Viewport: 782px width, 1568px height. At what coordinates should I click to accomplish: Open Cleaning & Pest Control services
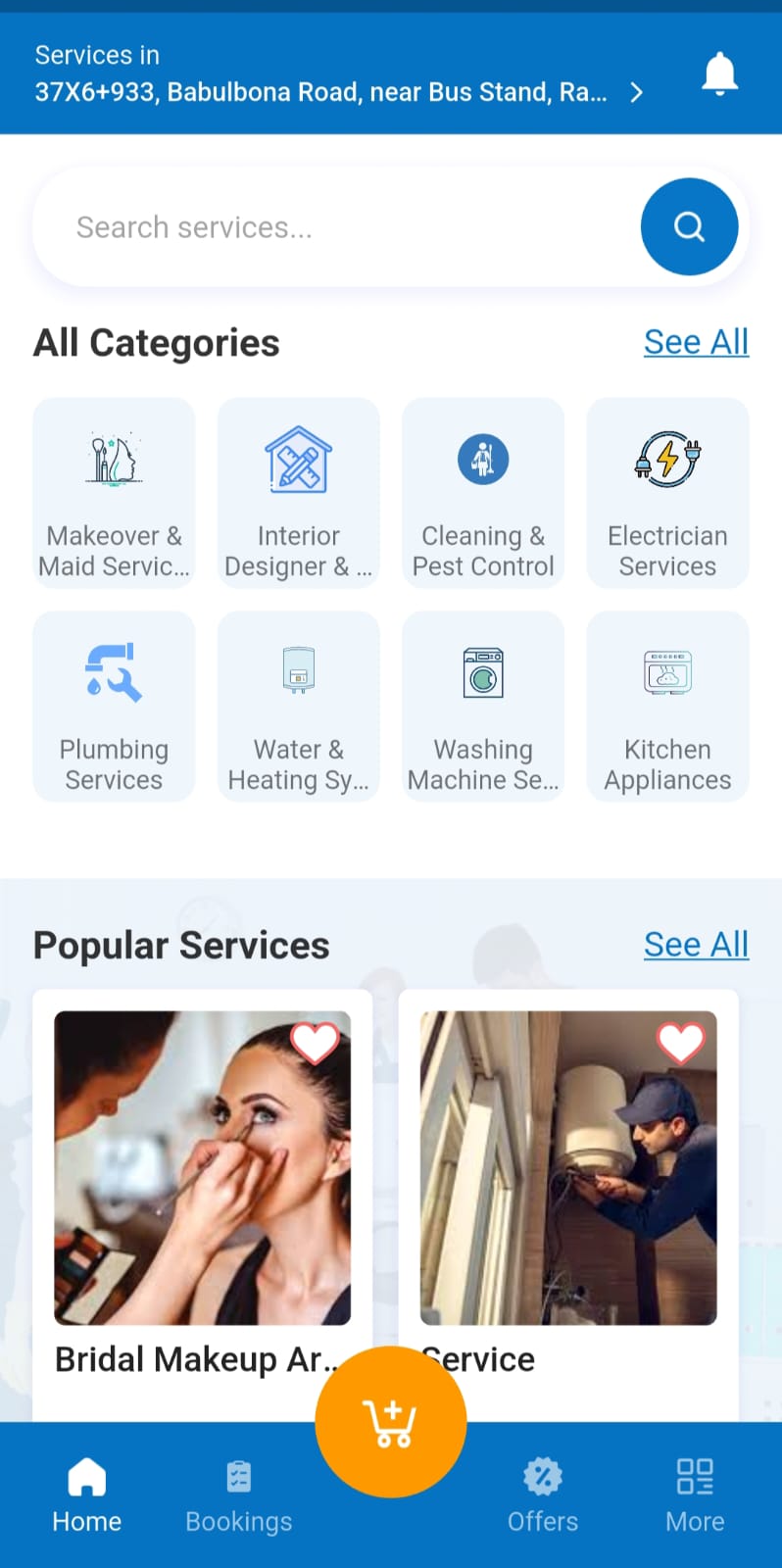483,492
